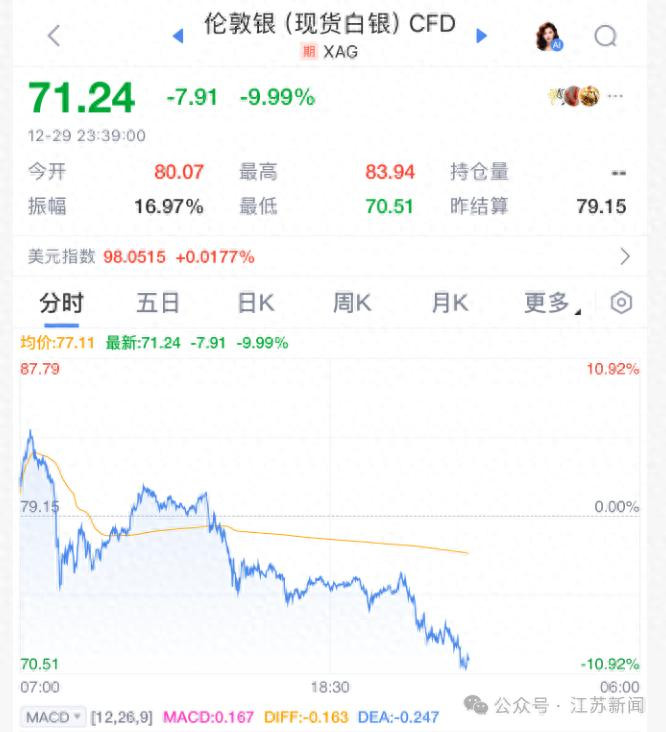Switch to the previous instrument with the left triangle
The image size is (666, 732).
(x=178, y=36)
